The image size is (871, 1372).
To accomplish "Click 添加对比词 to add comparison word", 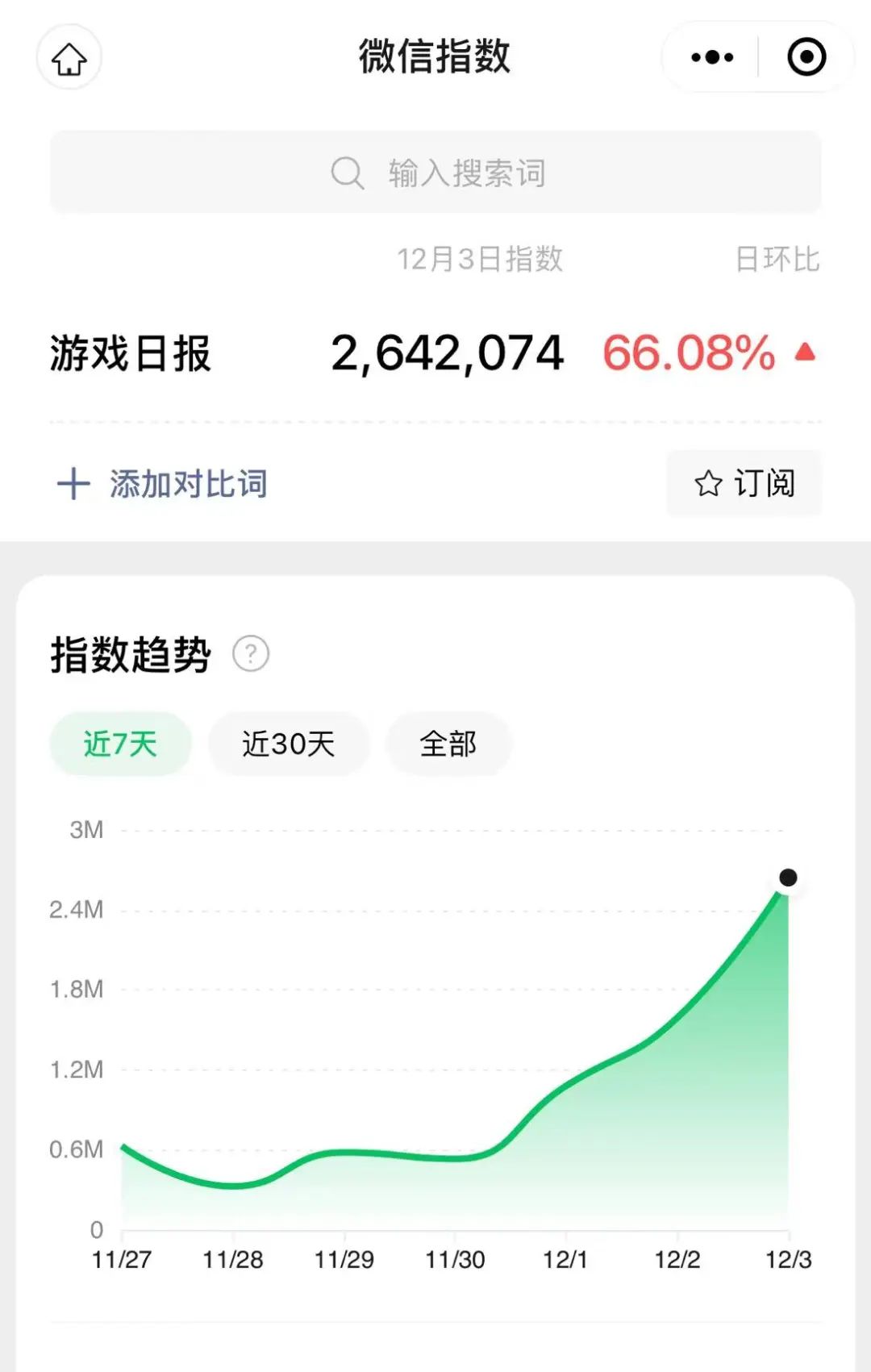I will 188,483.
